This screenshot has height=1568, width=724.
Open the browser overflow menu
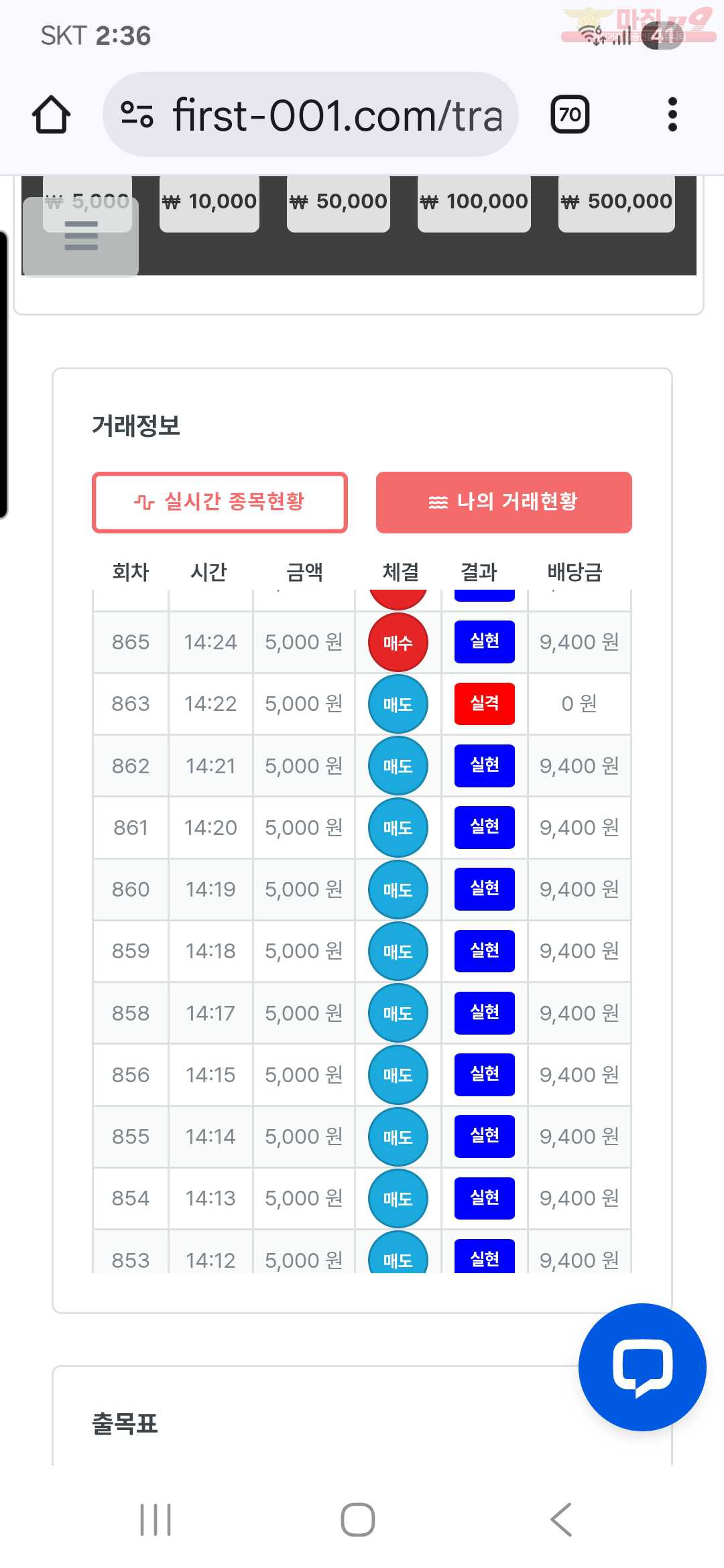pyautogui.click(x=672, y=115)
